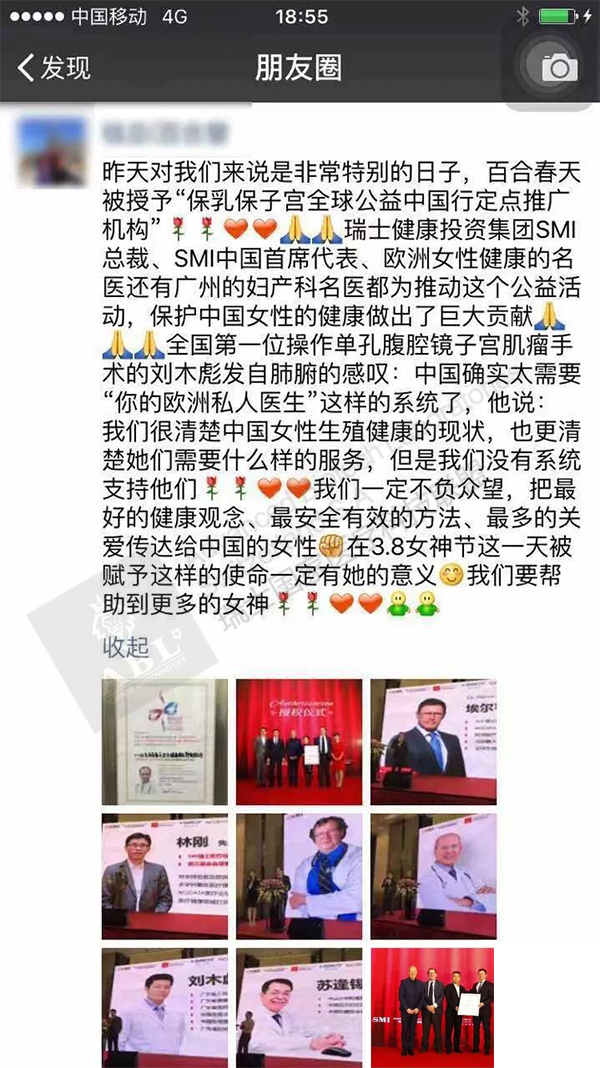
Task: Open the camera to post a moment
Action: coord(559,67)
